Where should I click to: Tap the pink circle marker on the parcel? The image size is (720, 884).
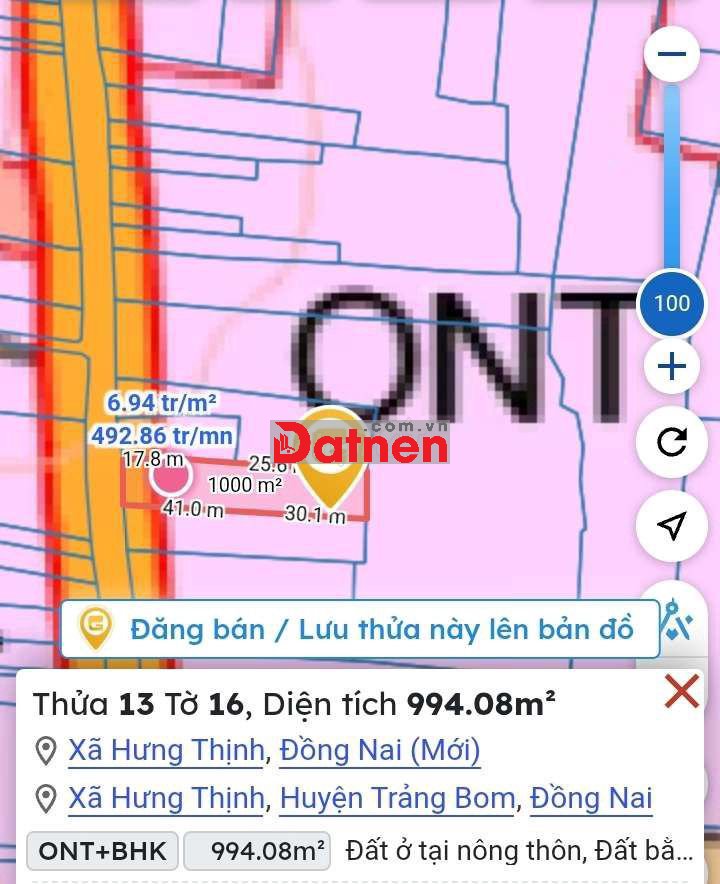point(171,477)
